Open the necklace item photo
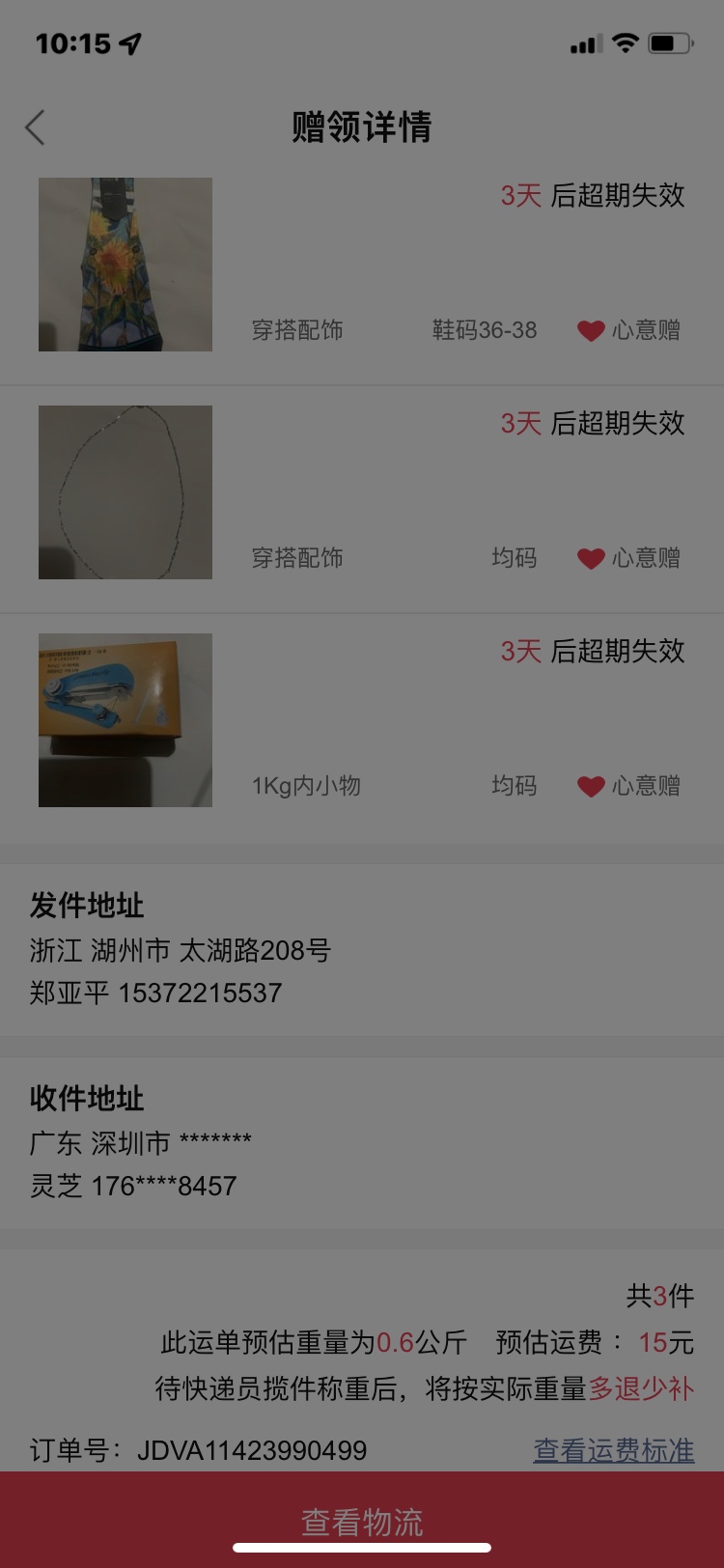The image size is (724, 1568). tap(125, 492)
